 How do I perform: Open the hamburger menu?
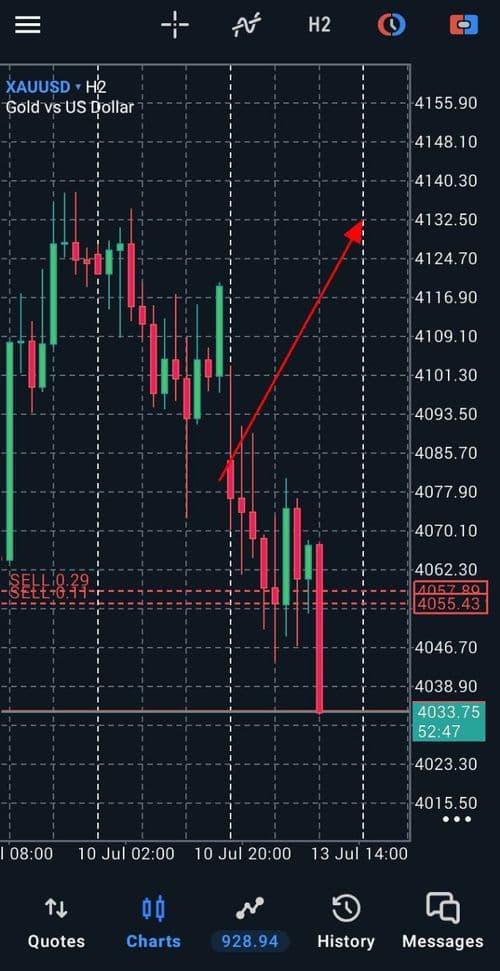pyautogui.click(x=27, y=25)
